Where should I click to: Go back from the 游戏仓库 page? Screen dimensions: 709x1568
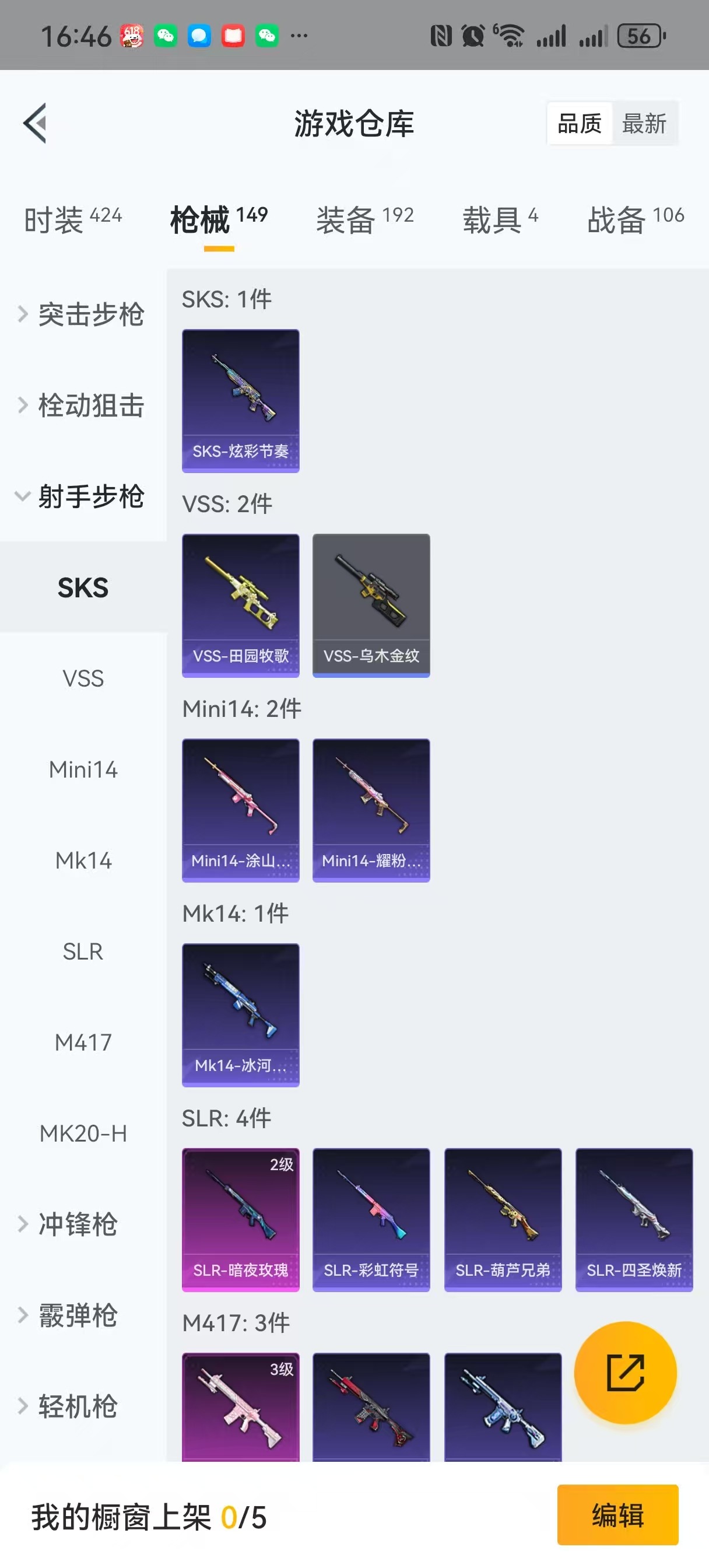[36, 123]
